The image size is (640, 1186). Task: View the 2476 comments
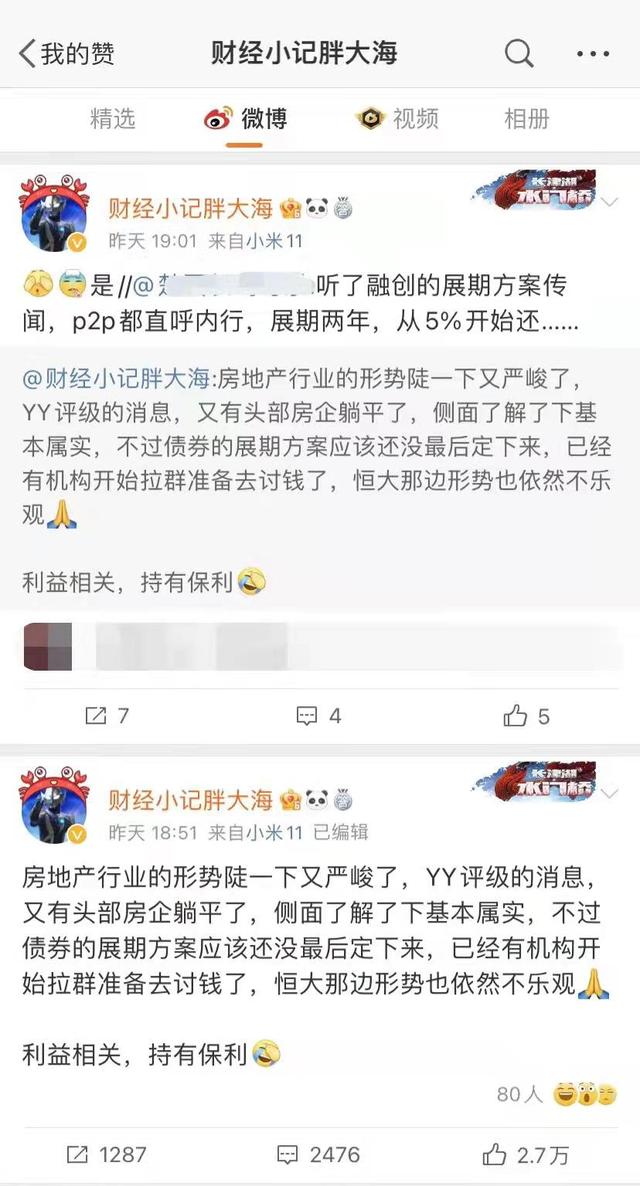pos(319,1154)
